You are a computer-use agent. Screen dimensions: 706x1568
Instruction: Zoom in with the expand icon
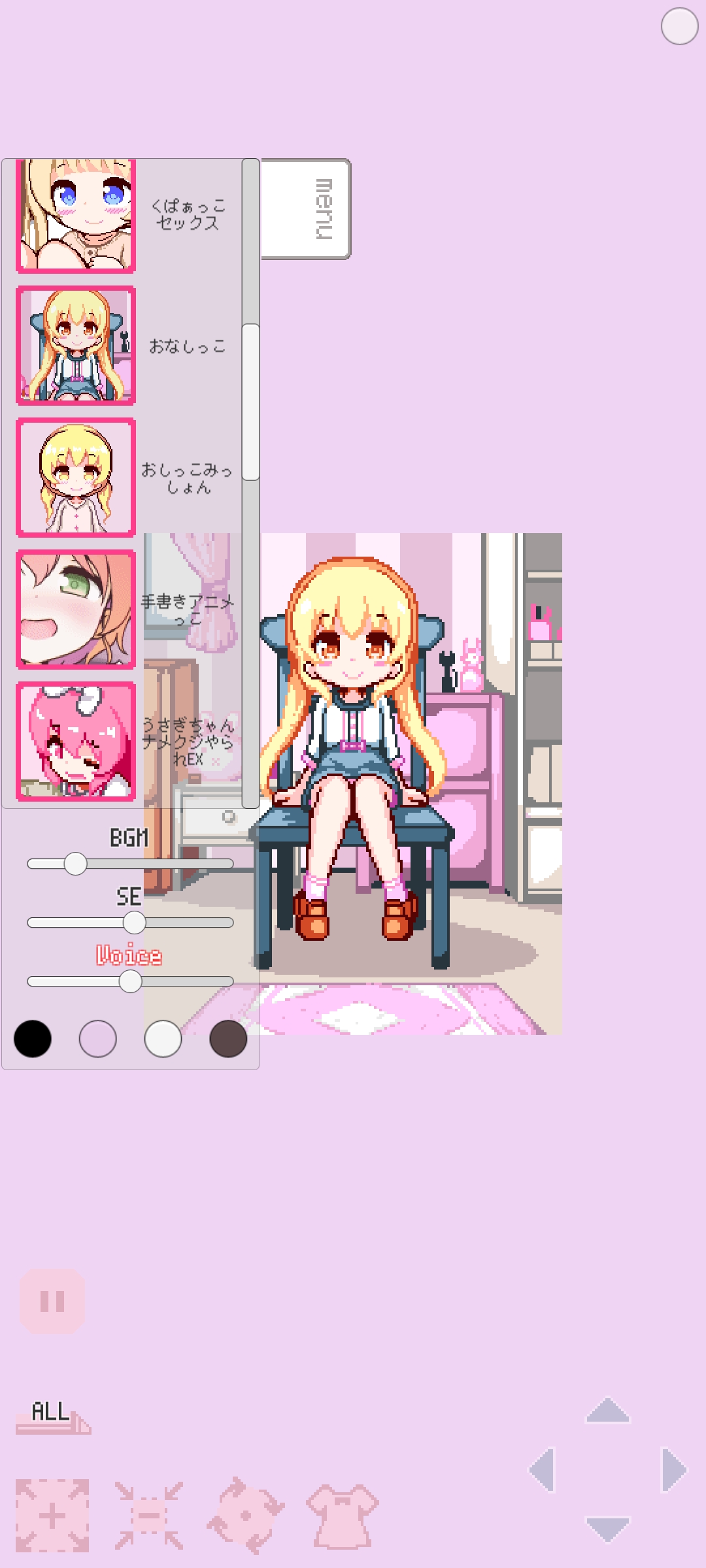(52, 1516)
